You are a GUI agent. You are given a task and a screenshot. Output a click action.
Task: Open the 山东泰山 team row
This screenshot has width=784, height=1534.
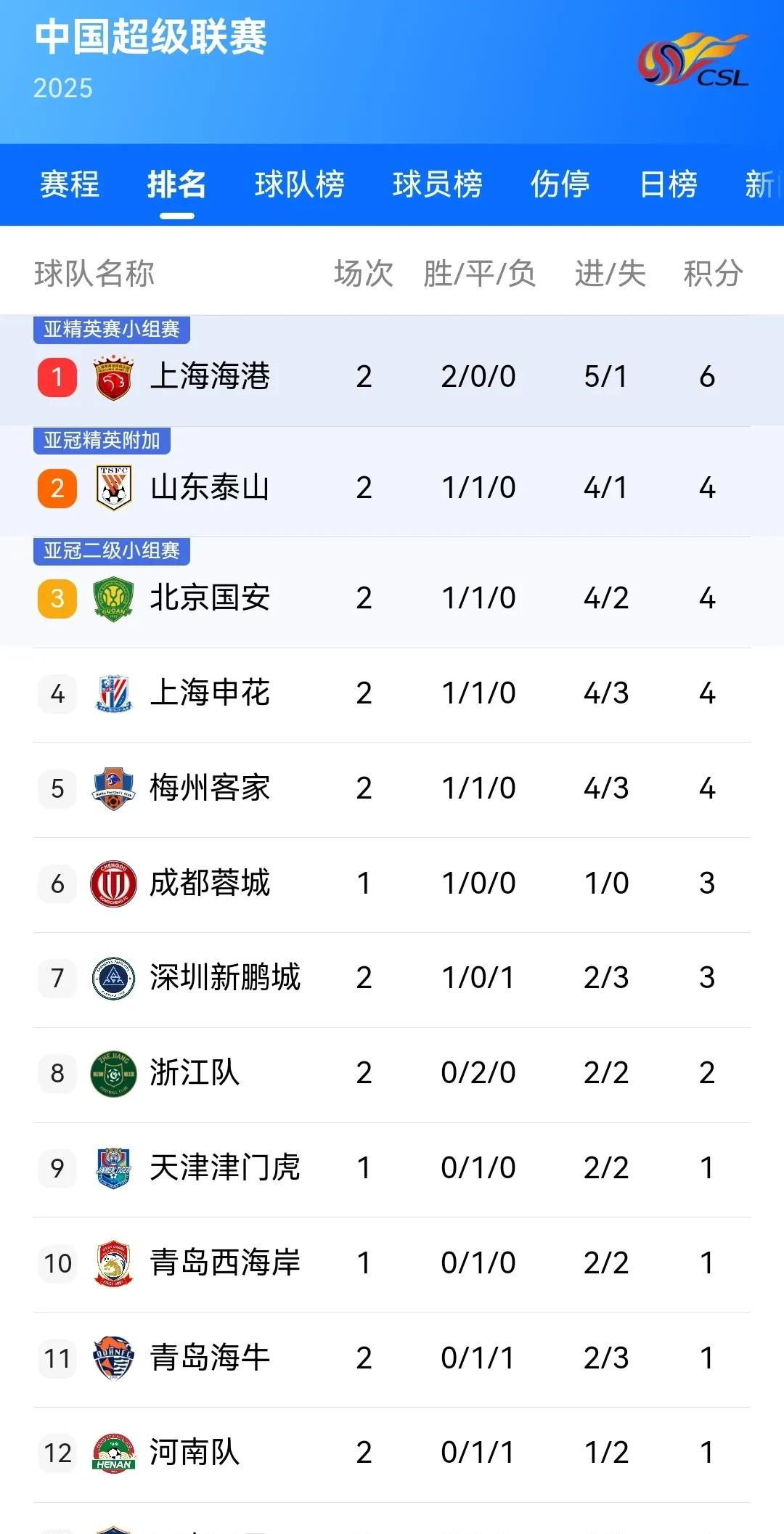[x=392, y=482]
